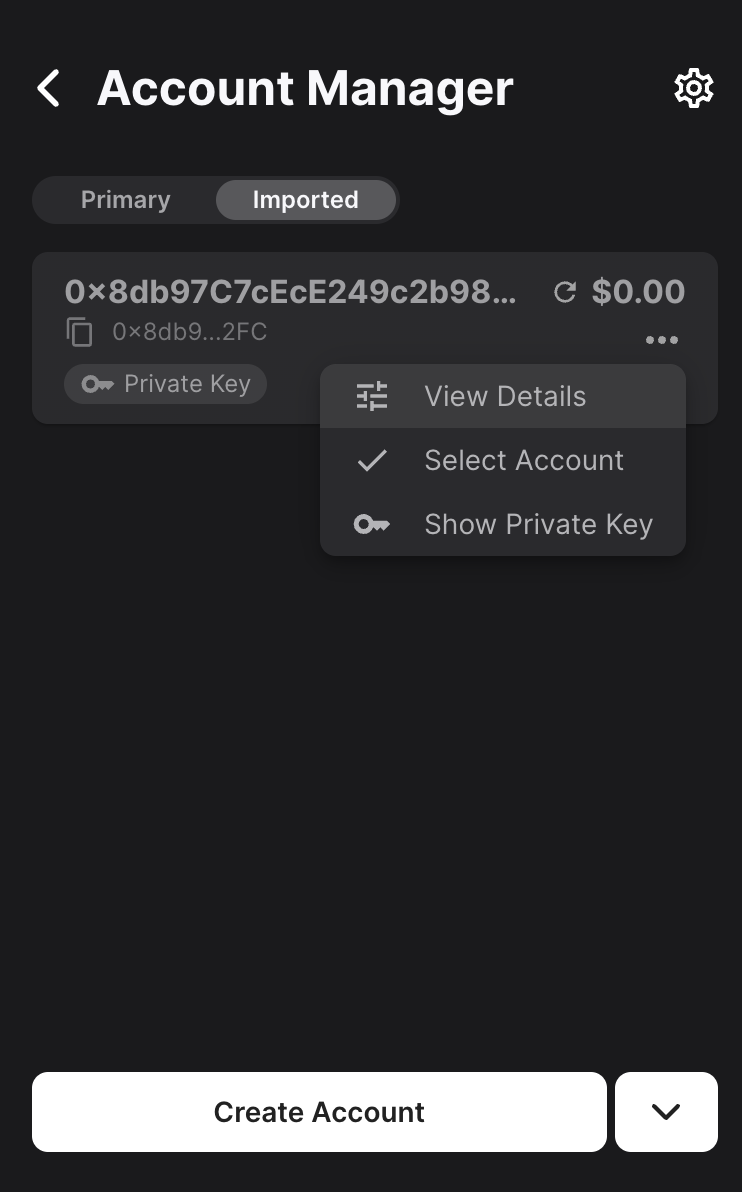
Task: Open the settings gear
Action: pyautogui.click(x=693, y=89)
